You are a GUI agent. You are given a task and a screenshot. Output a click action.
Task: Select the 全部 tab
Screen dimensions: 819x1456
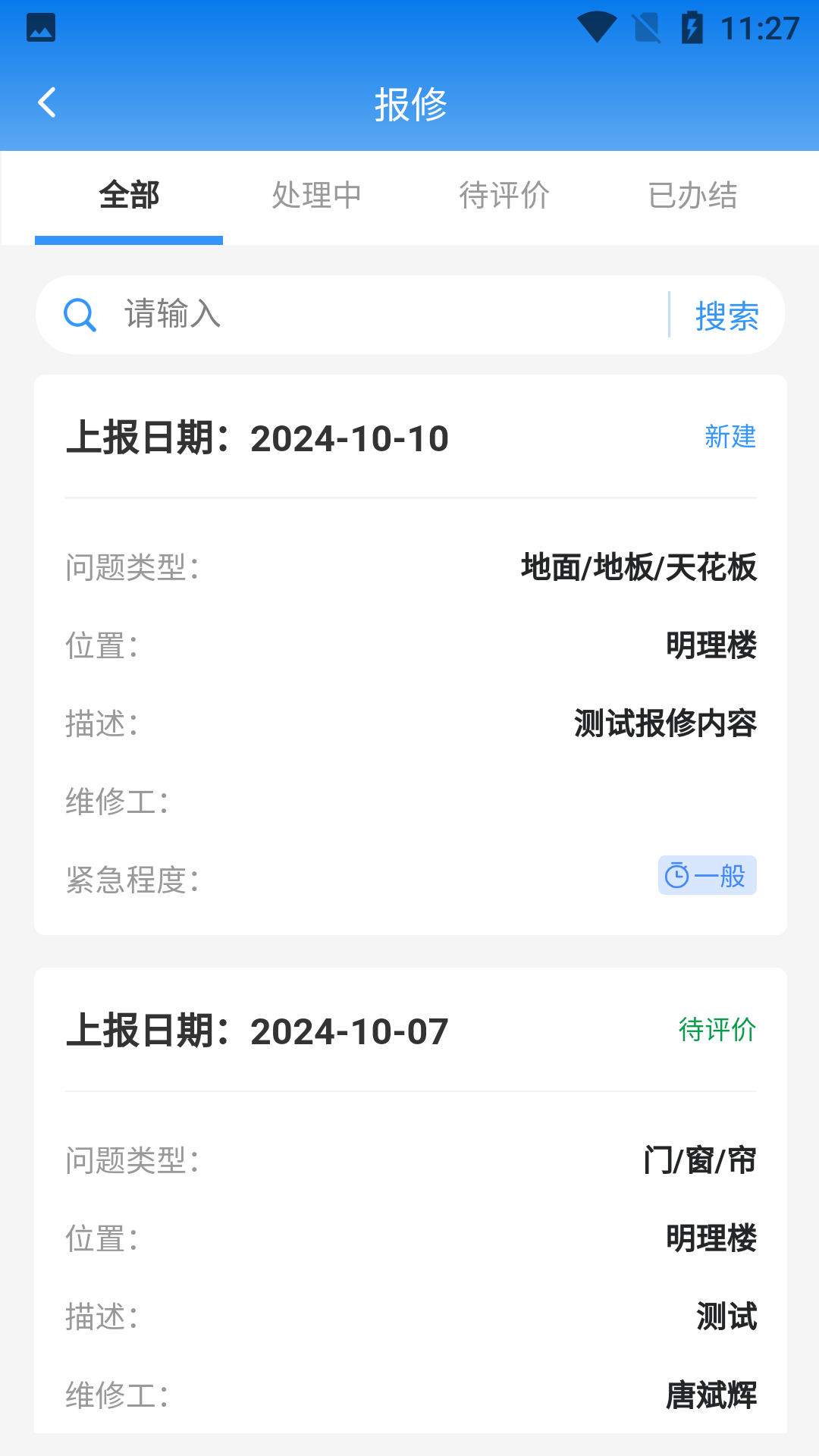[x=129, y=195]
